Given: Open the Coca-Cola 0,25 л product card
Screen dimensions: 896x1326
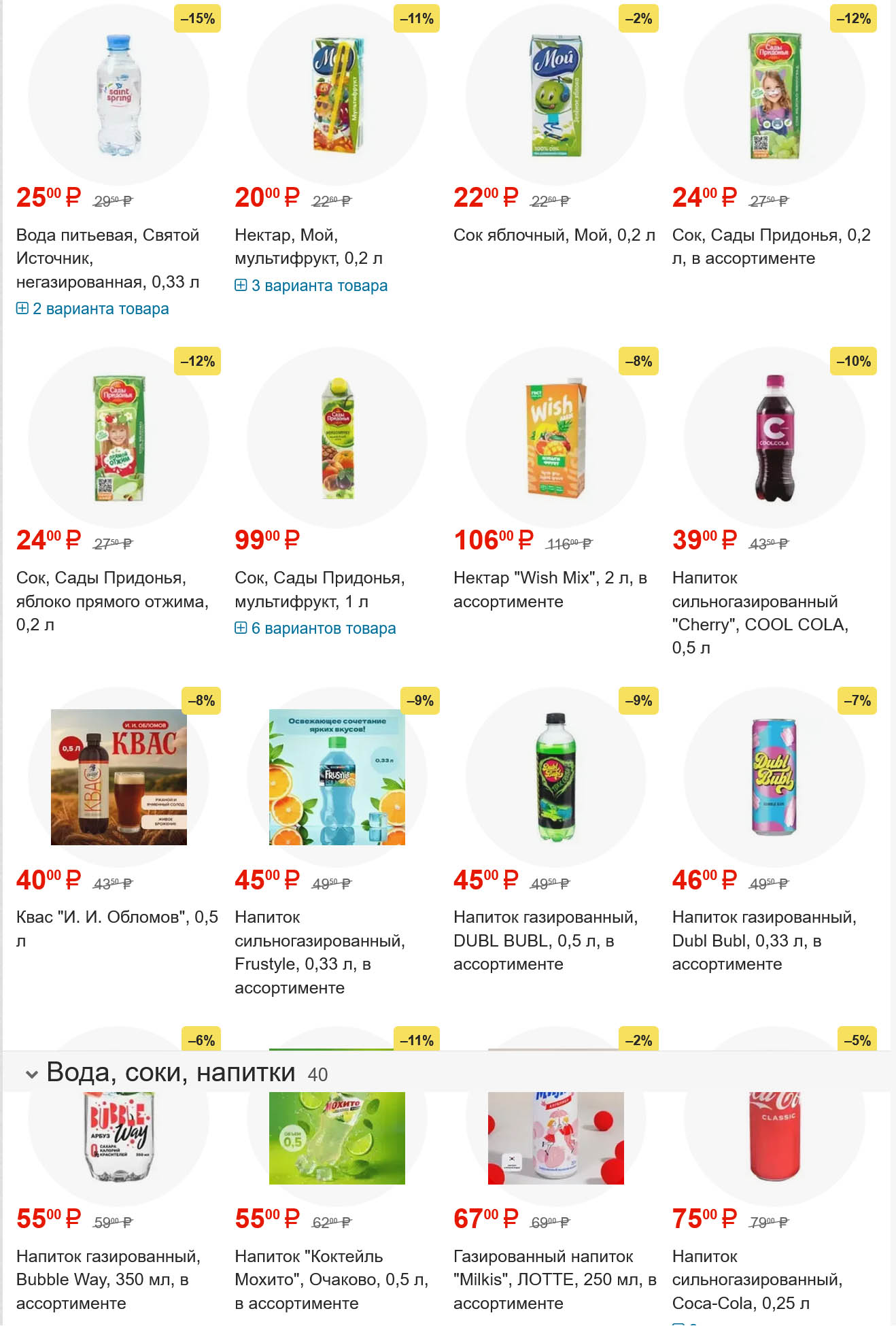Looking at the screenshot, I should point(757,1279).
